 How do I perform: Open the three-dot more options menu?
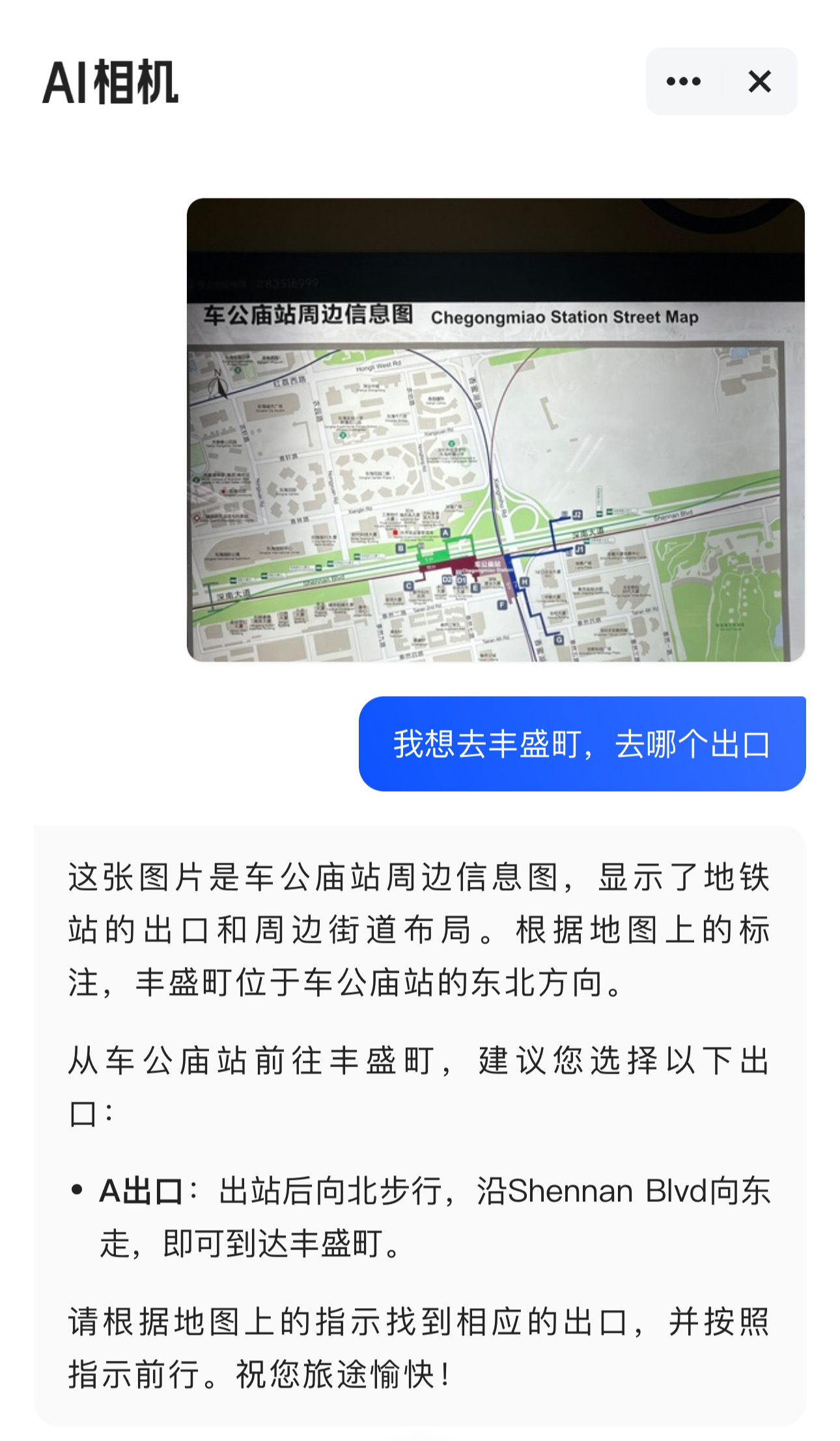[683, 81]
